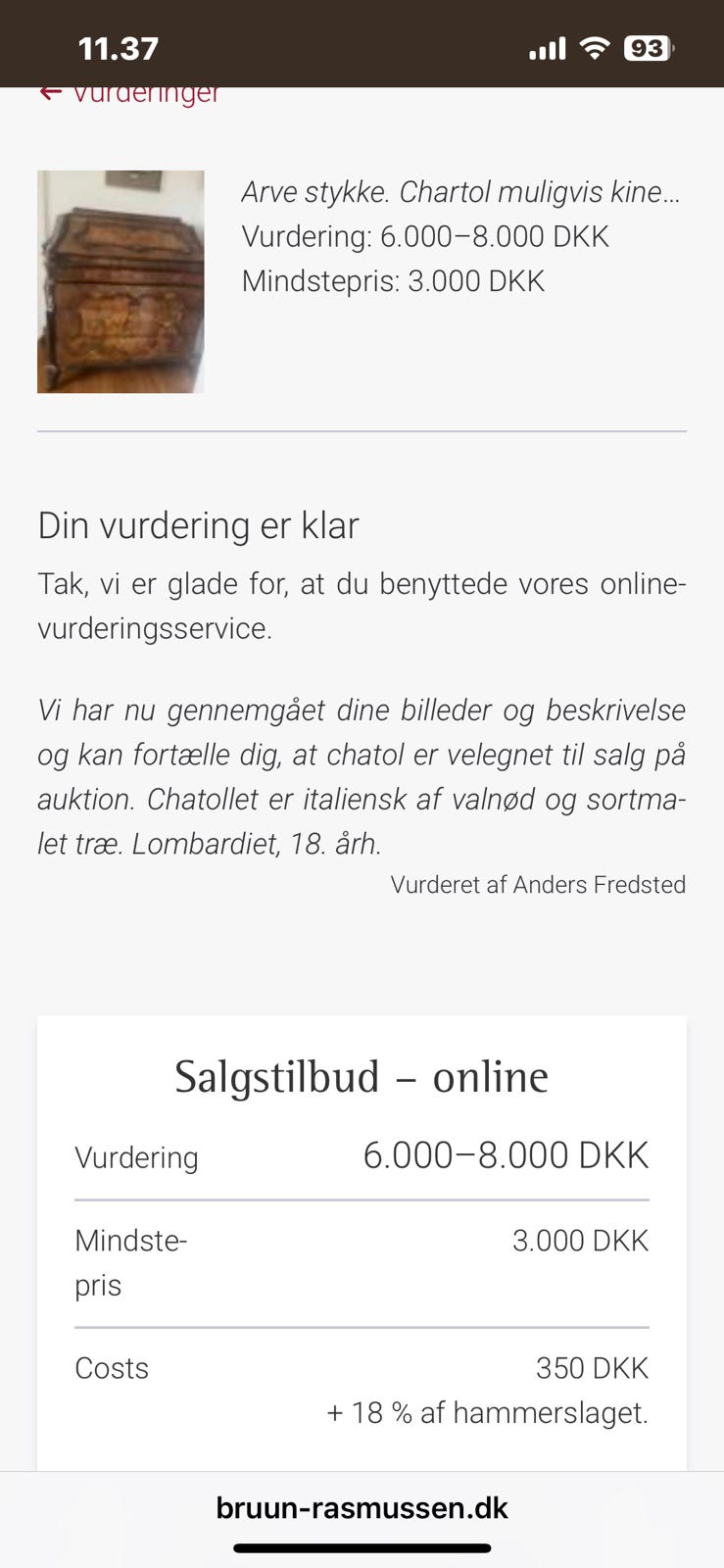
Task: Select 'Vurderet af Anders Fredsted' appraiser credit
Action: 538,884
